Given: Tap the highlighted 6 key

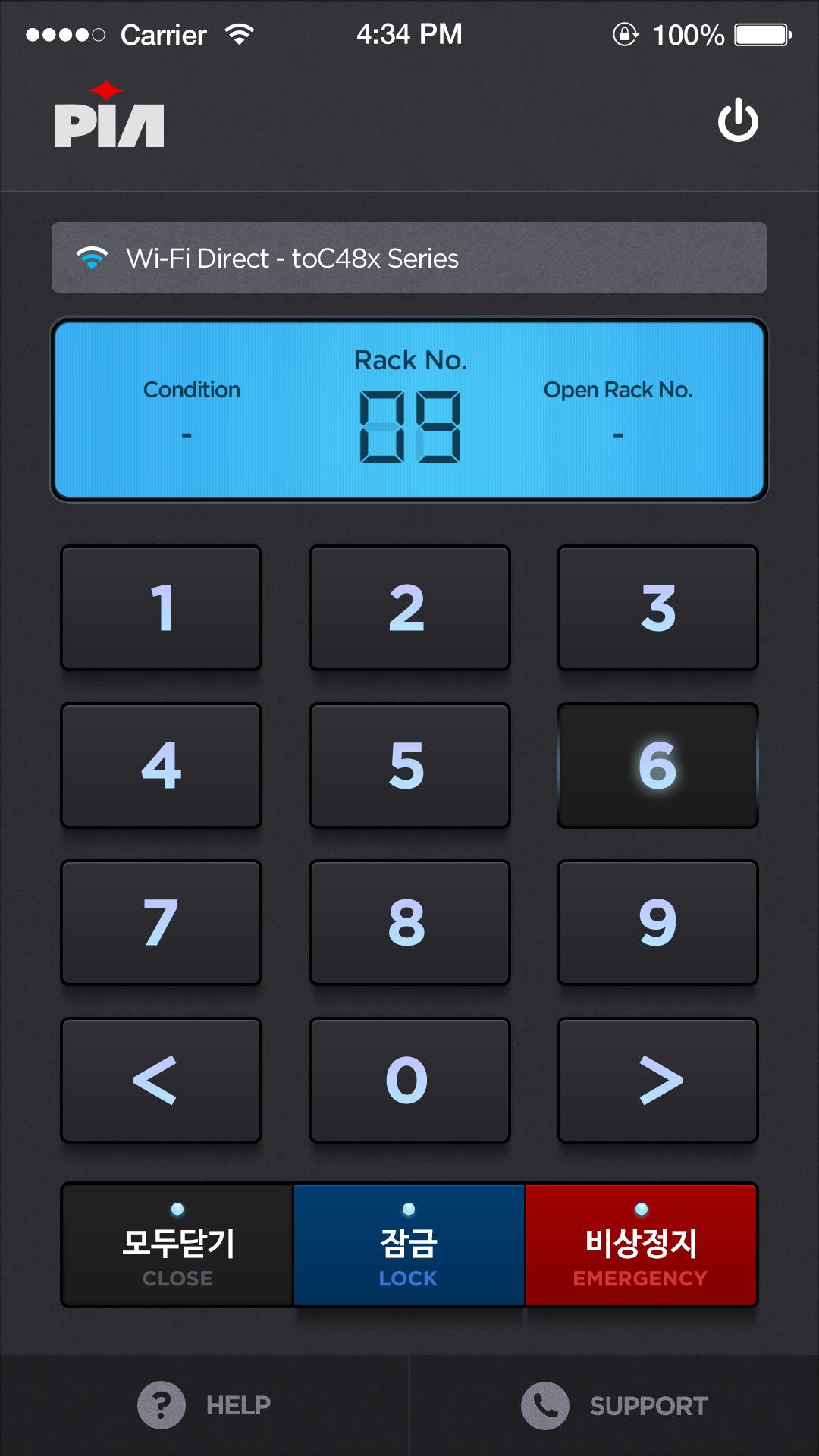Looking at the screenshot, I should point(657,766).
